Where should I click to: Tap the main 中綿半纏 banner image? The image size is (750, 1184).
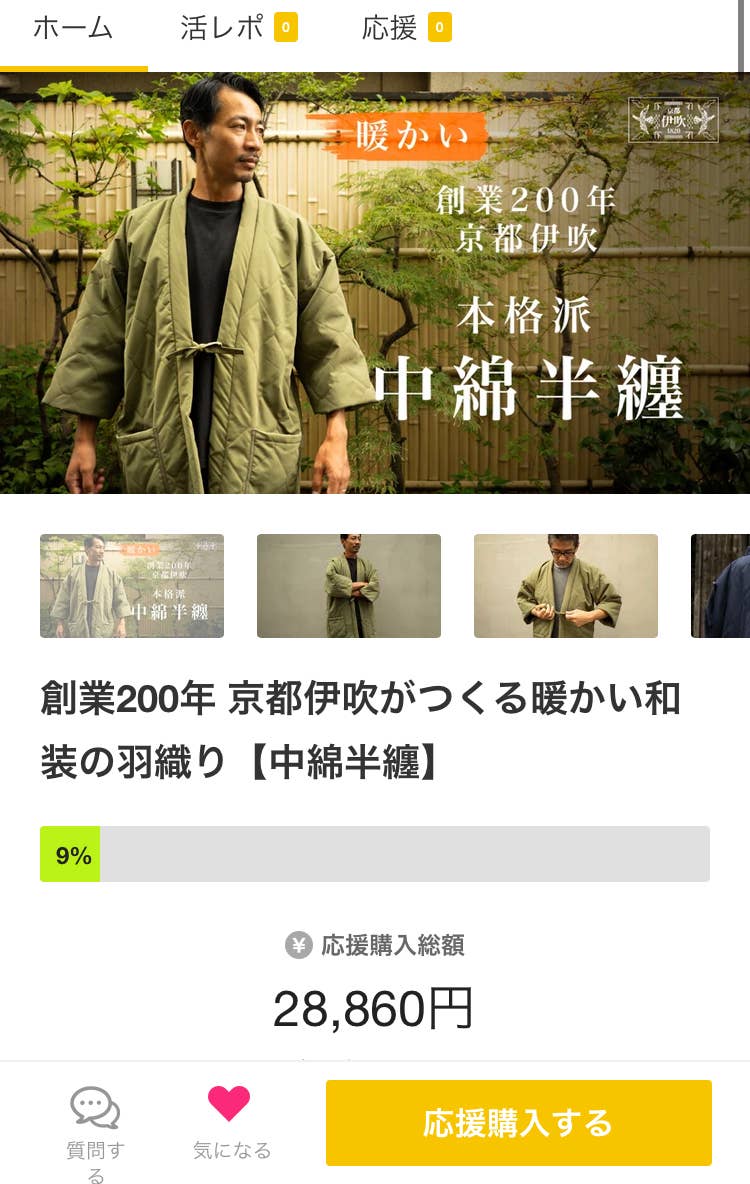click(x=375, y=283)
